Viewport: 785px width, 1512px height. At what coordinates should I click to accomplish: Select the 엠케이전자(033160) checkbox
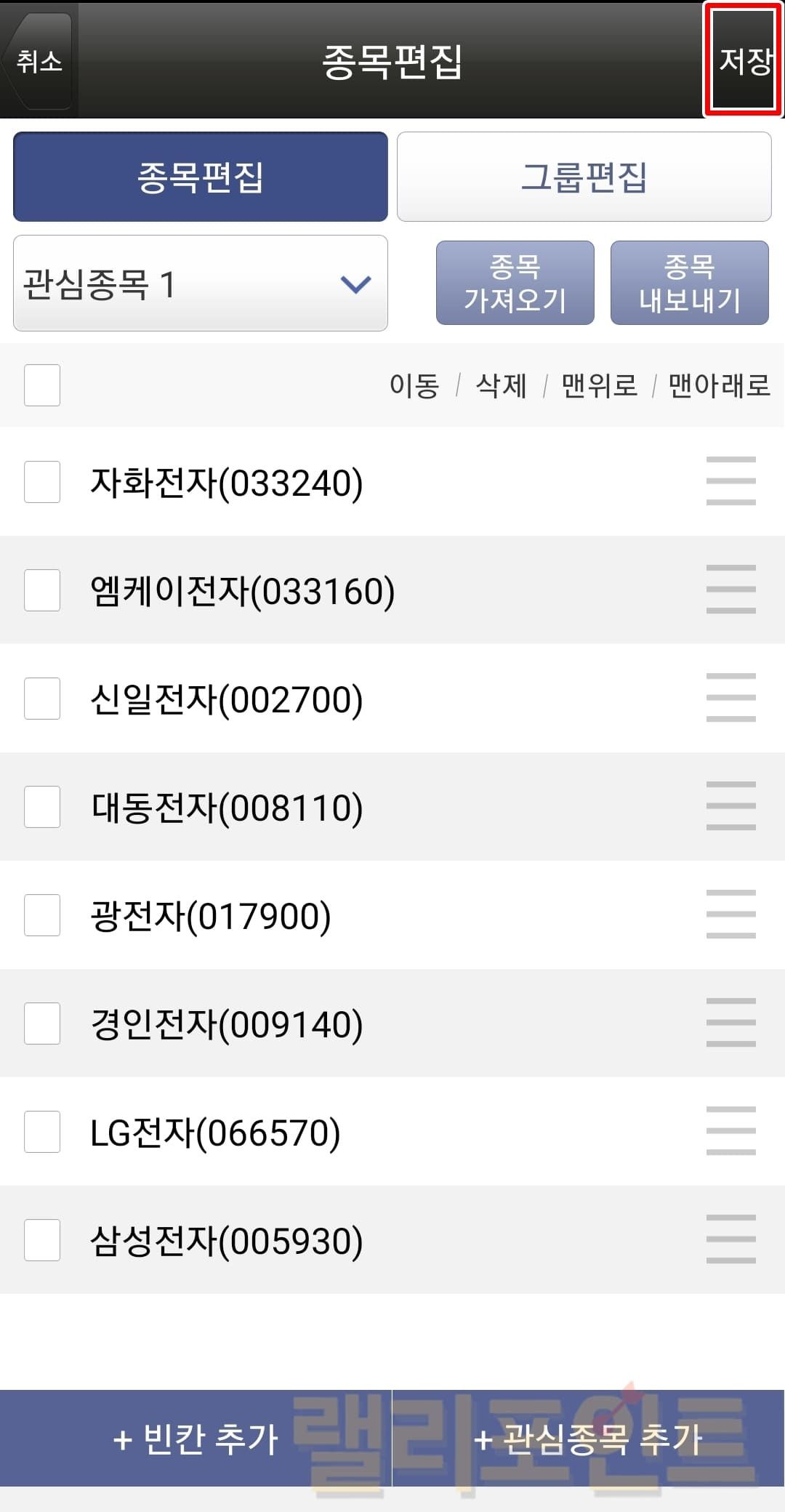point(42,590)
